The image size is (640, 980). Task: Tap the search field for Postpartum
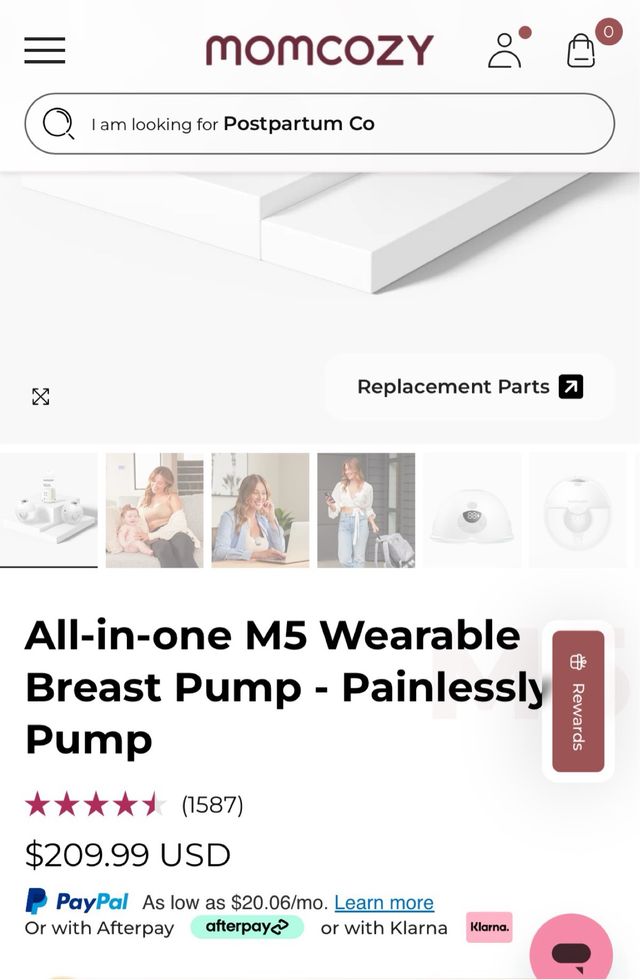tap(320, 124)
